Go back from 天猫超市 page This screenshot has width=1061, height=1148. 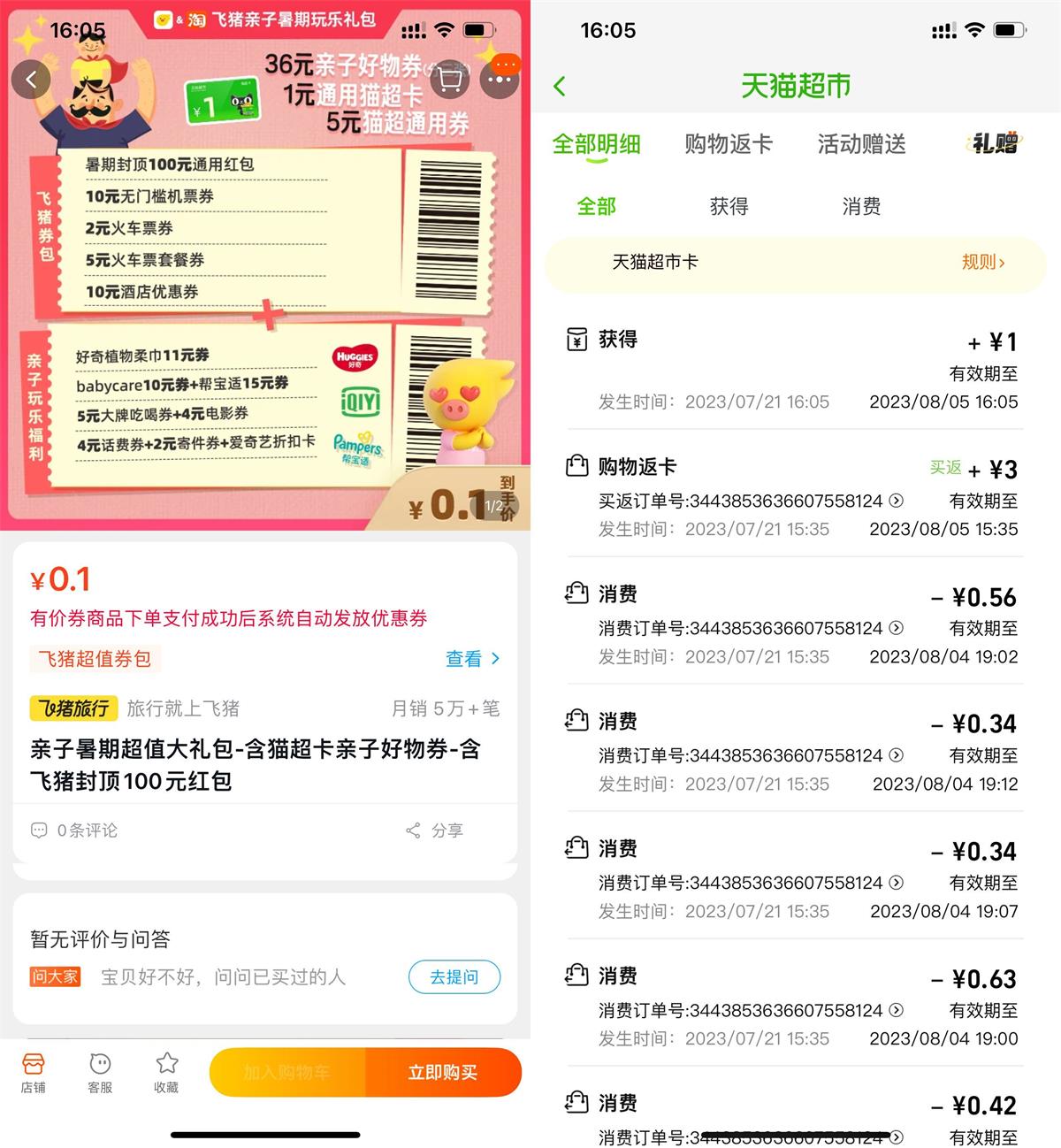(x=560, y=86)
